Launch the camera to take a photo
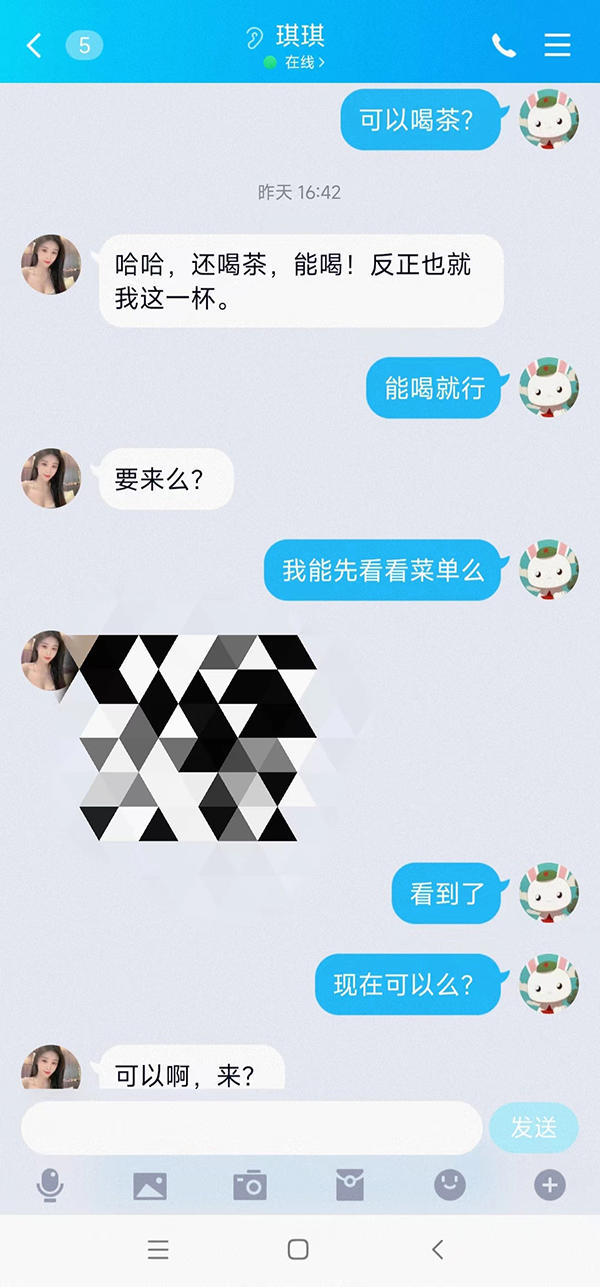 click(x=249, y=1186)
